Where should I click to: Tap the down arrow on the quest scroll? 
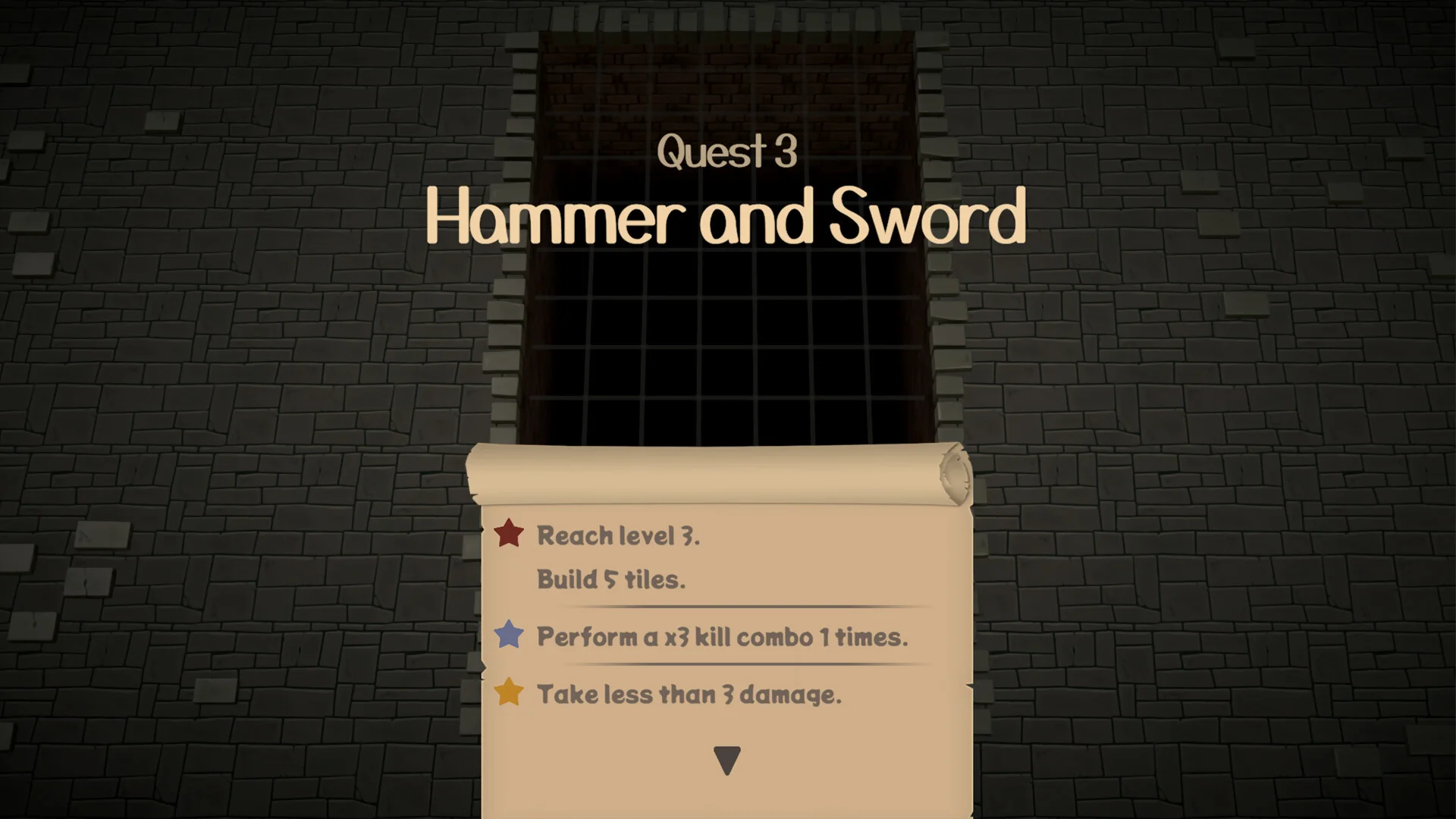click(x=726, y=759)
